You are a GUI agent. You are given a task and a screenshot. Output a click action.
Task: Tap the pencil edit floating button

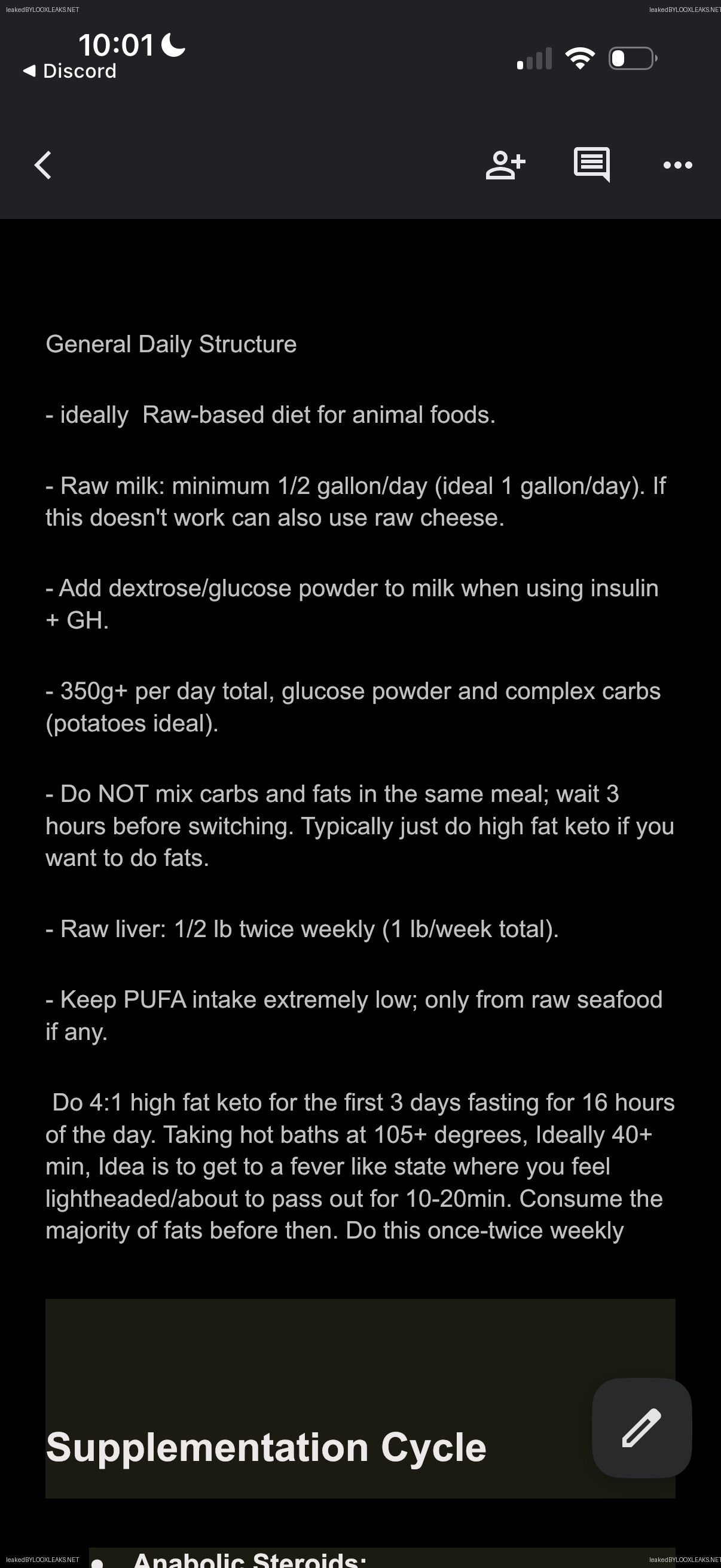[642, 1427]
